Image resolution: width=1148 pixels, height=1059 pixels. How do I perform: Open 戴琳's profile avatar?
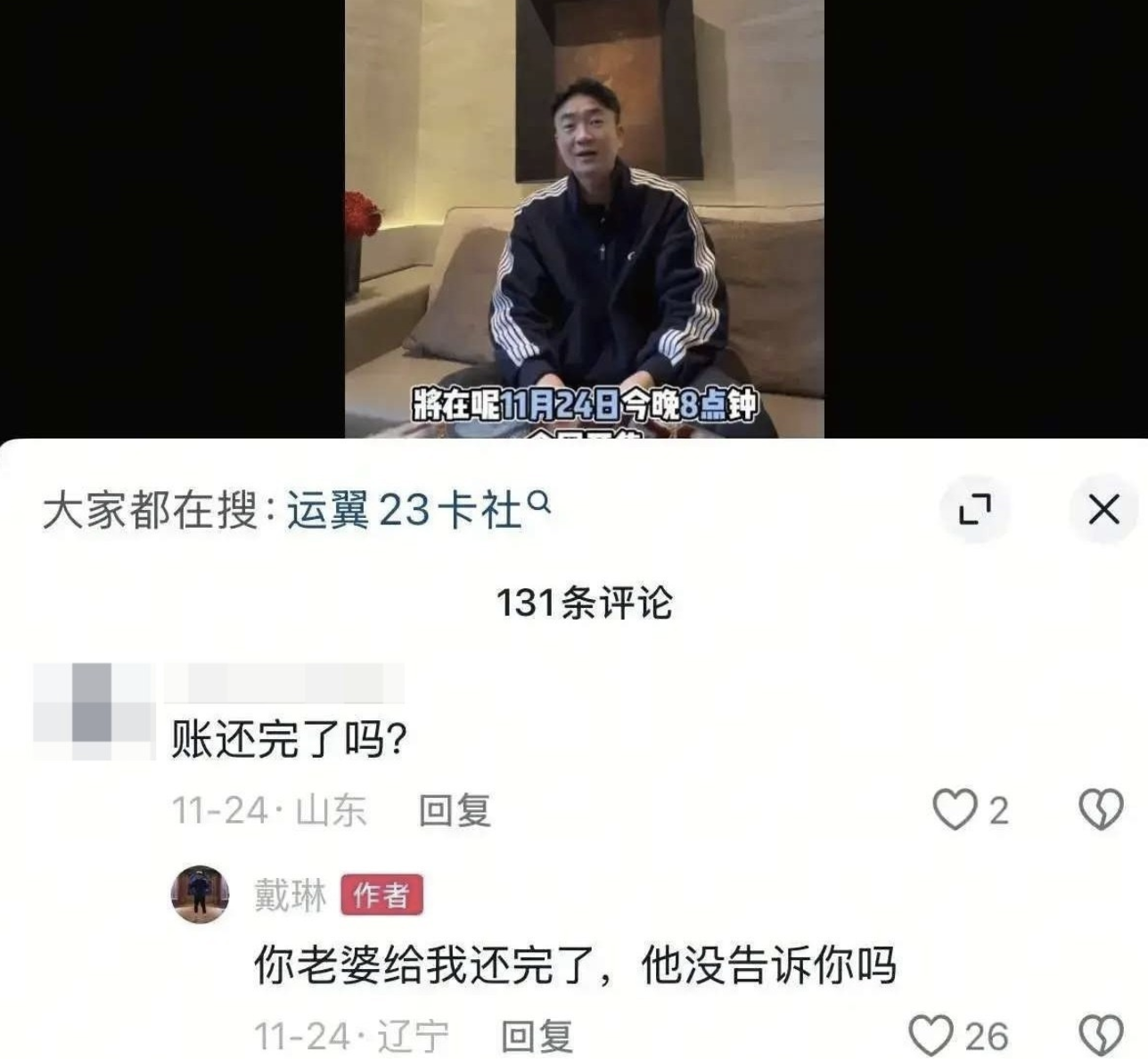(x=201, y=894)
